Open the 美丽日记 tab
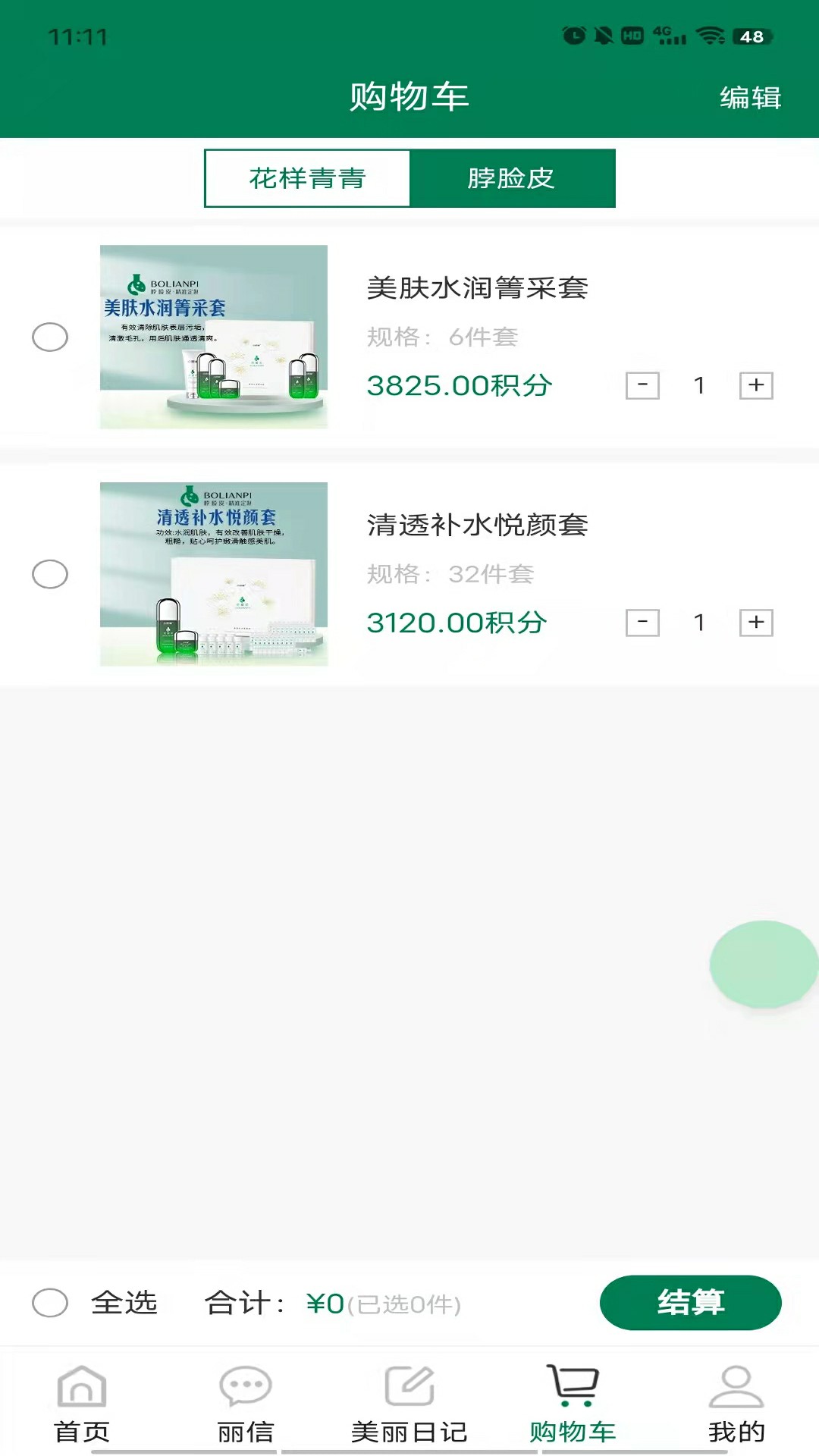 (409, 1404)
